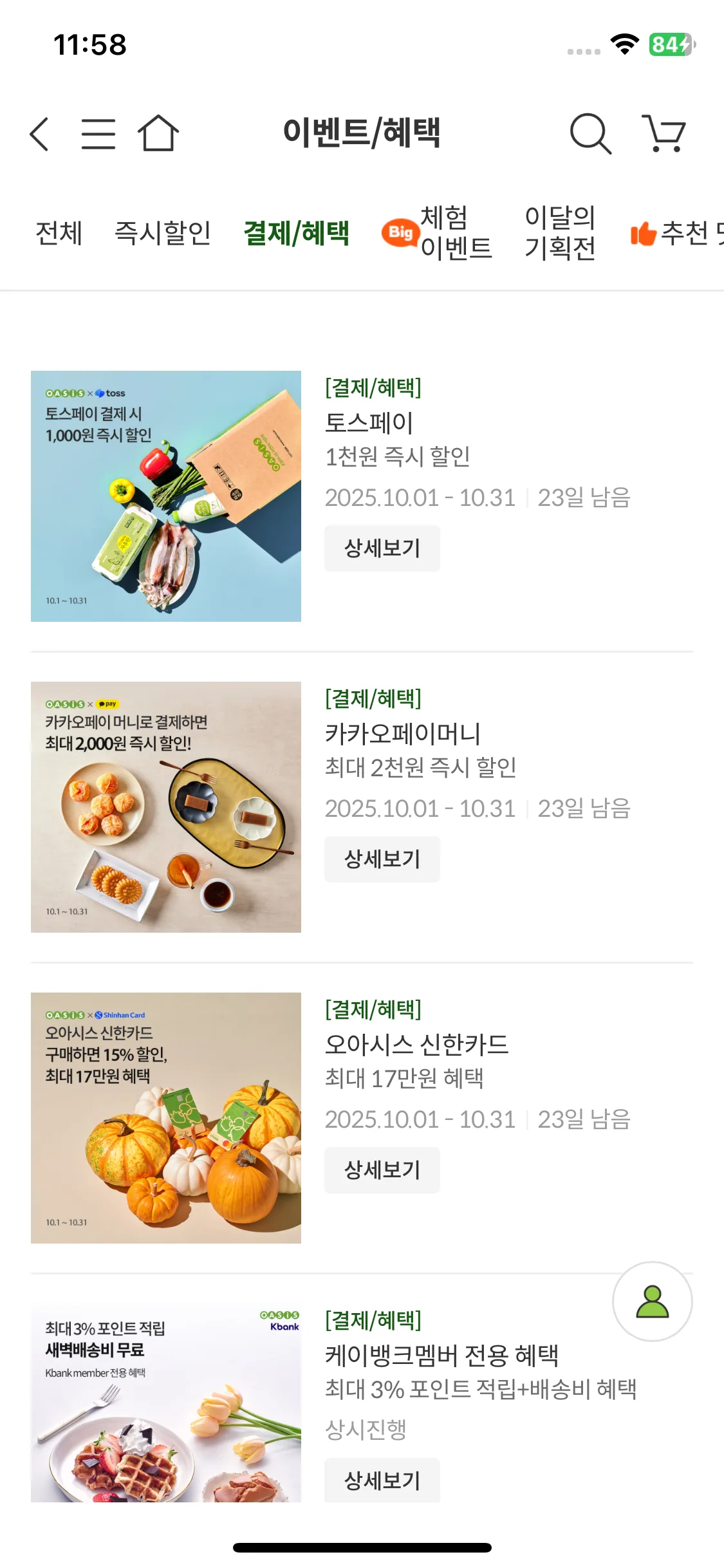Switch to the 전체 tab
Screen dimensions: 724x1568
pos(59,233)
